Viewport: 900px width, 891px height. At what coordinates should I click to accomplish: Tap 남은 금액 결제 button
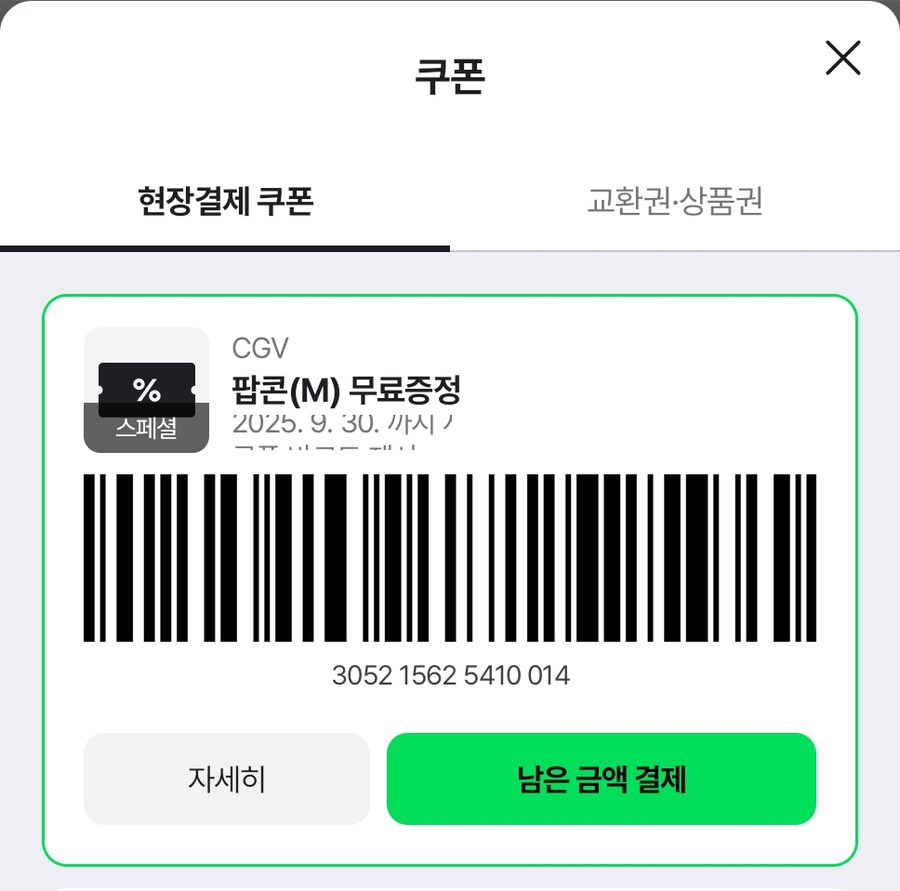(601, 779)
